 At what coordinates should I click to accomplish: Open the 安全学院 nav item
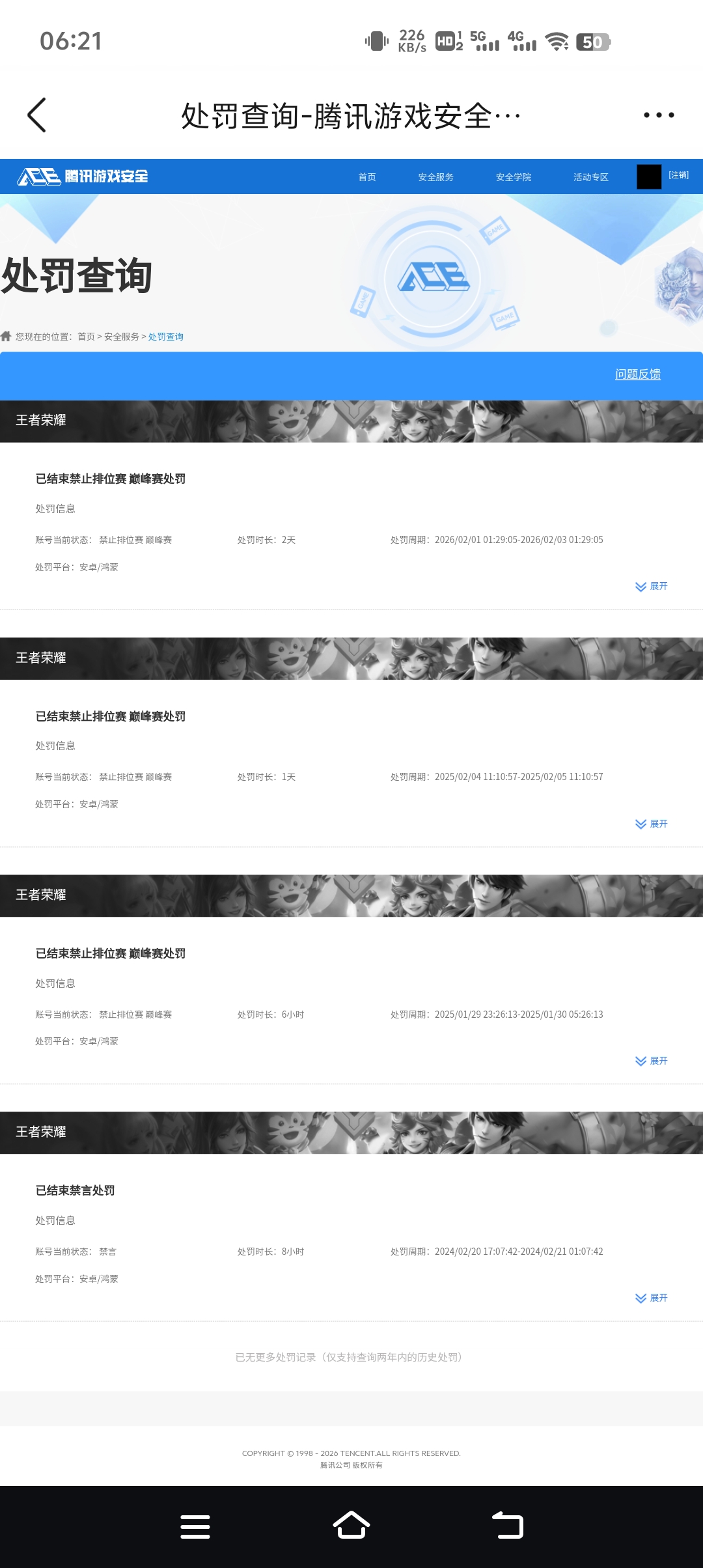(513, 177)
